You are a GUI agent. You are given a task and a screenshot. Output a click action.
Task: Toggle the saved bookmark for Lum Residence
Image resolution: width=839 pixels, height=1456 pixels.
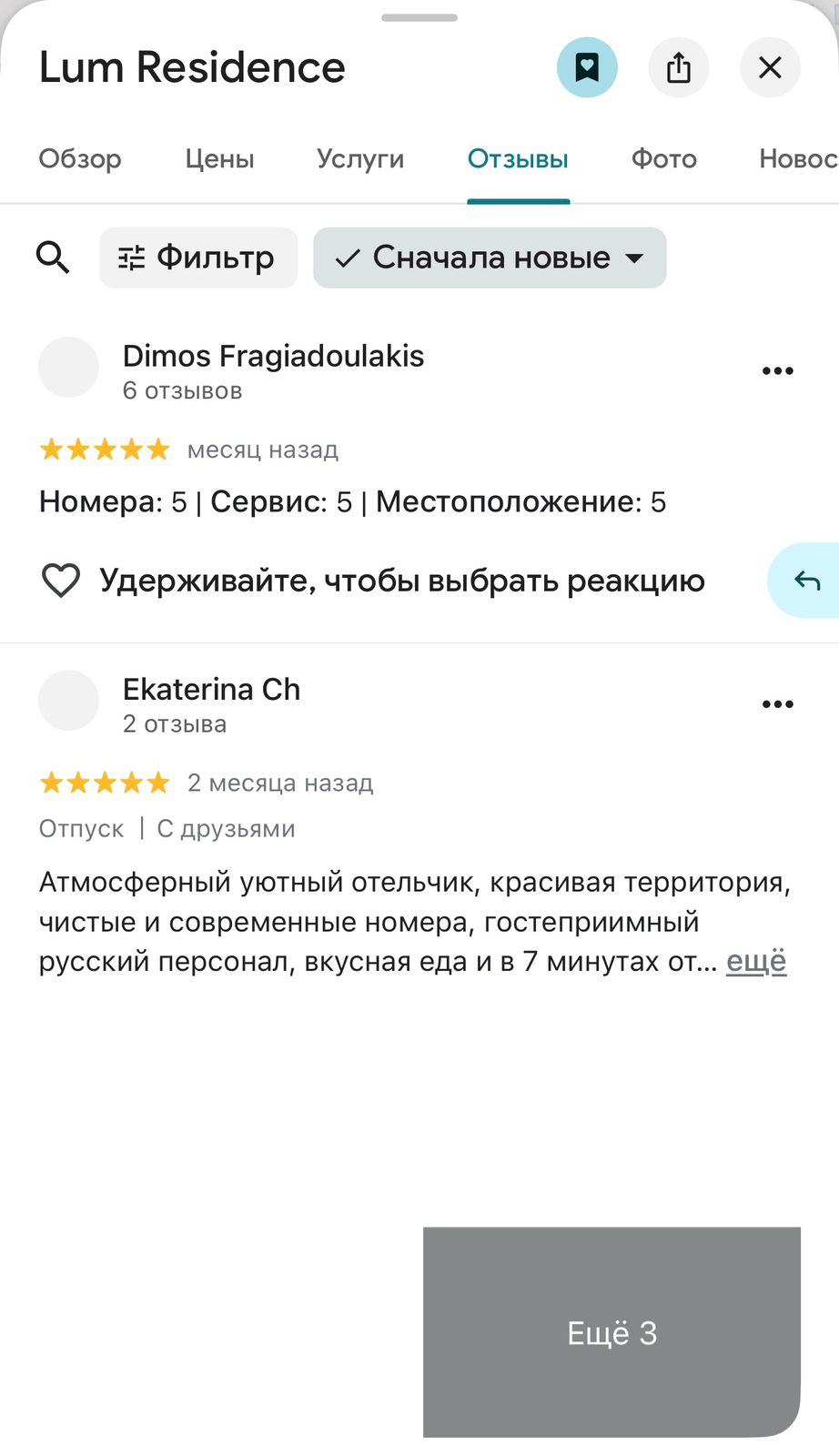coord(587,67)
